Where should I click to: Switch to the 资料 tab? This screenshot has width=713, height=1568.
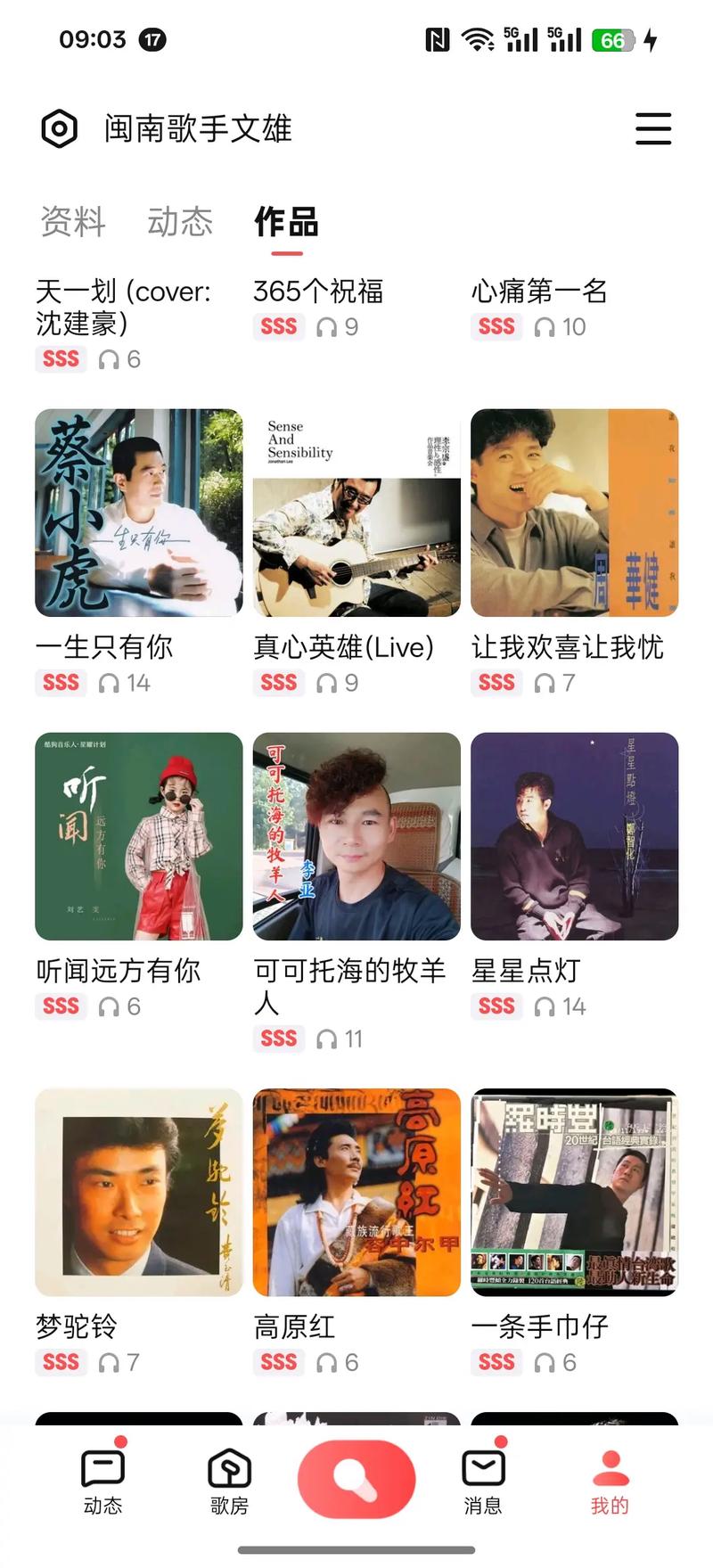pos(73,222)
